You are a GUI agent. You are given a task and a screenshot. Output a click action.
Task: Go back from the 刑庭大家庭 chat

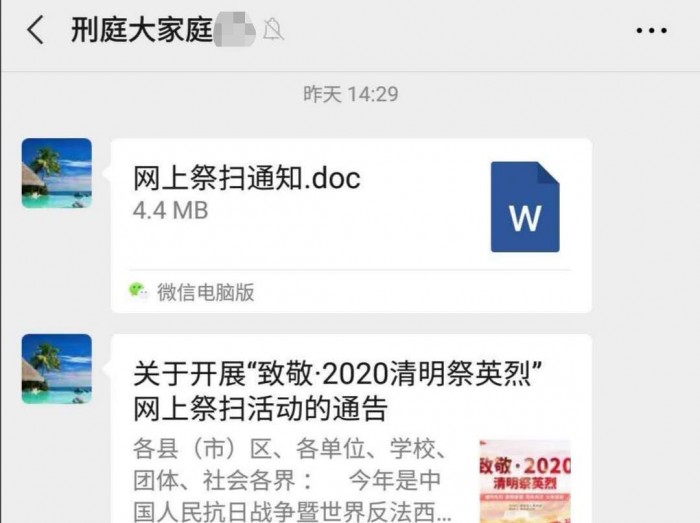coord(35,30)
